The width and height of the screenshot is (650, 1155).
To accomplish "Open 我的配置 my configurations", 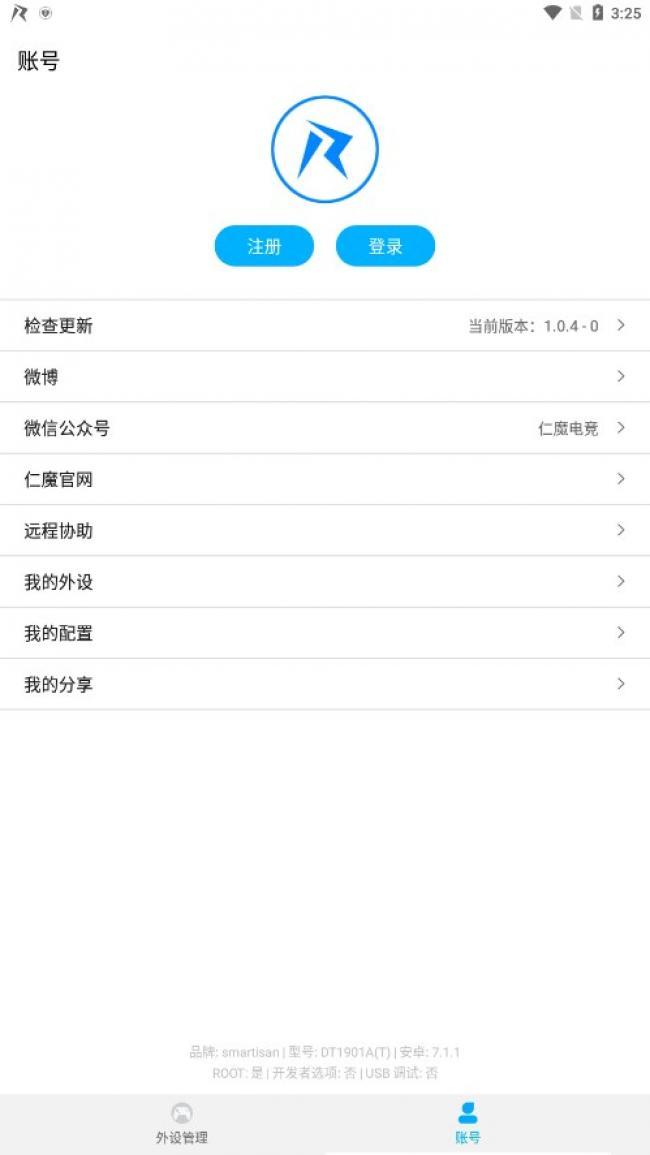I will [x=324, y=633].
